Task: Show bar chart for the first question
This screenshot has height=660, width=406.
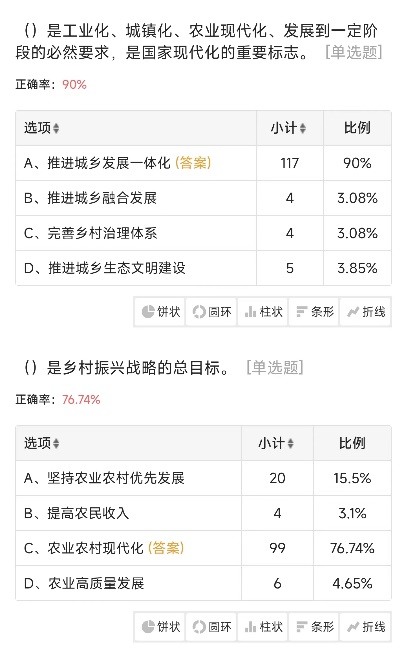Action: coord(314,312)
